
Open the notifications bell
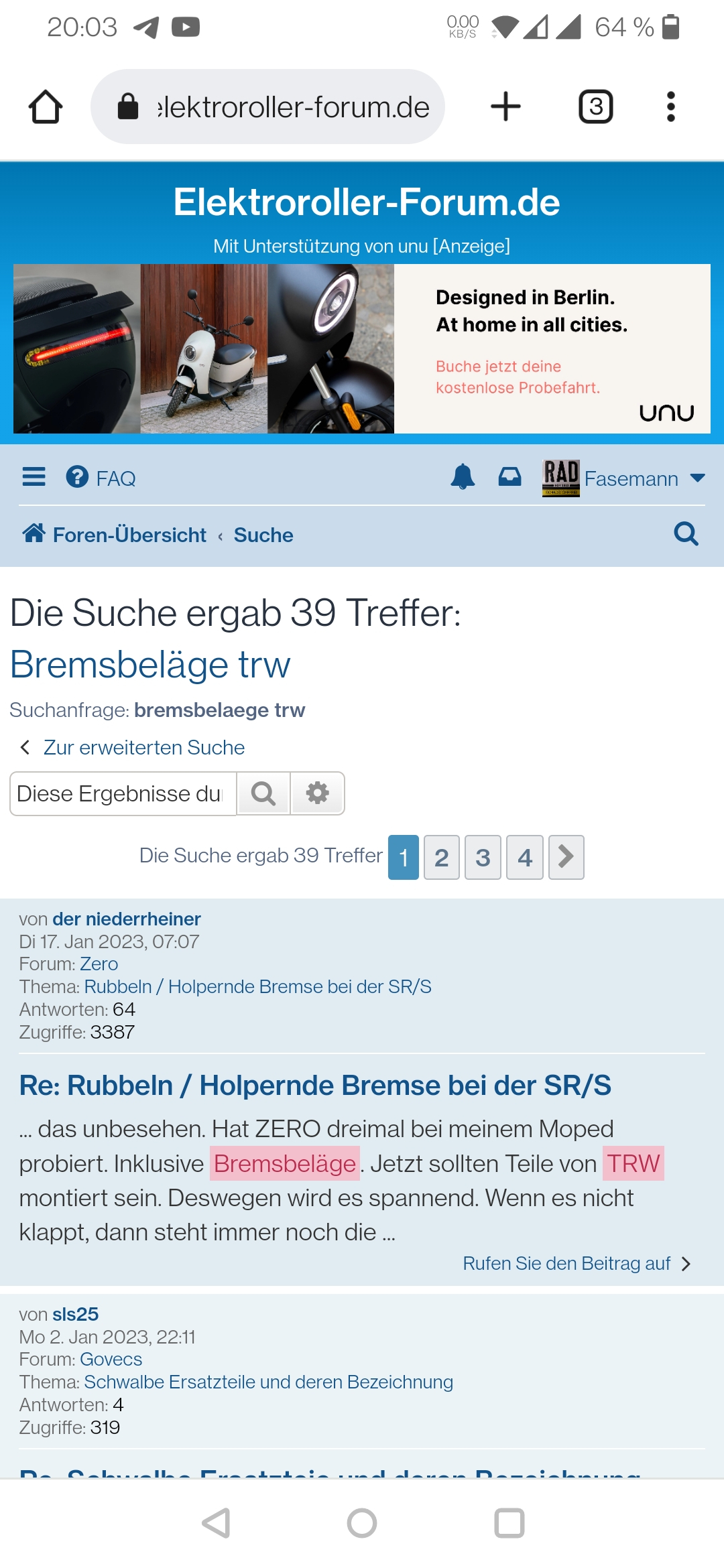click(x=463, y=477)
